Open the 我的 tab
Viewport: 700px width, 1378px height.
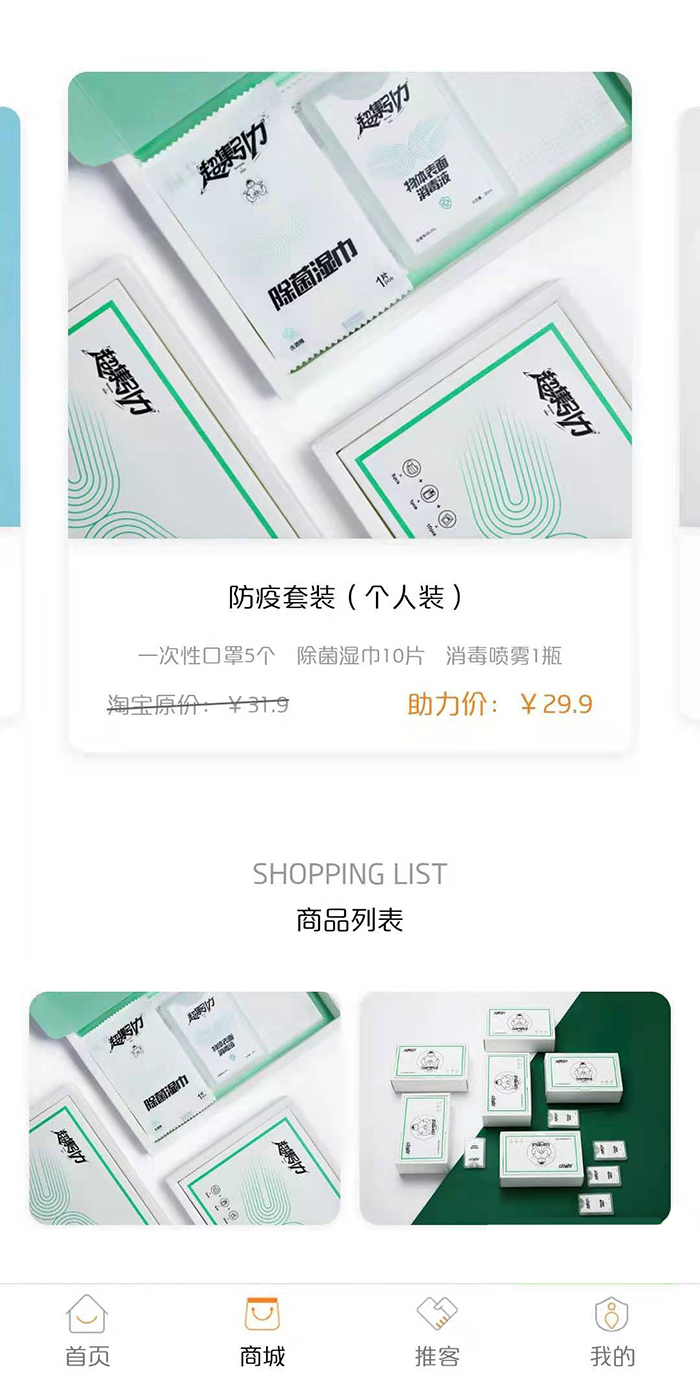tap(612, 1332)
